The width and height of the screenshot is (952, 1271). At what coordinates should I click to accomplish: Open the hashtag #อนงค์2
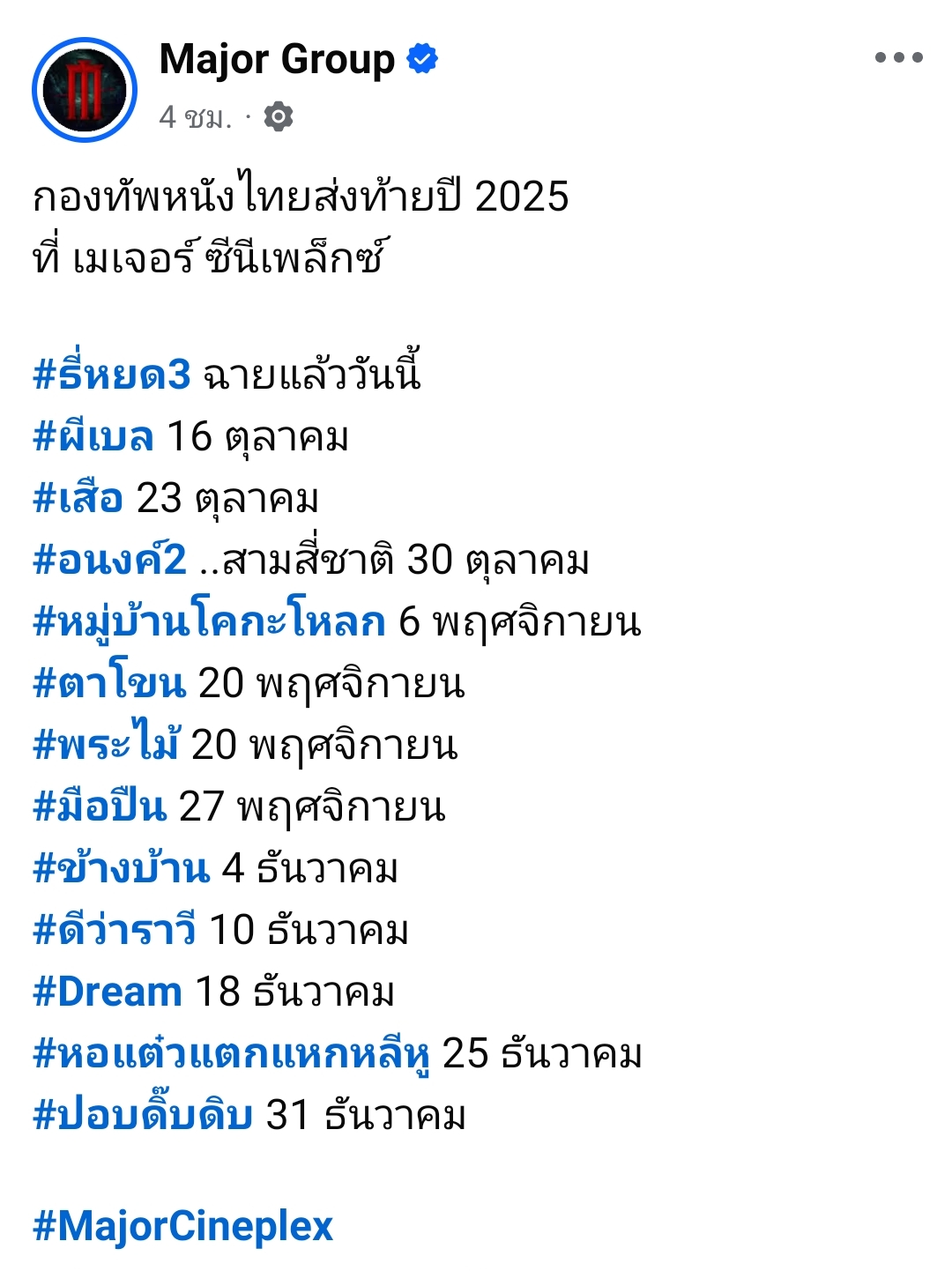pos(109,560)
